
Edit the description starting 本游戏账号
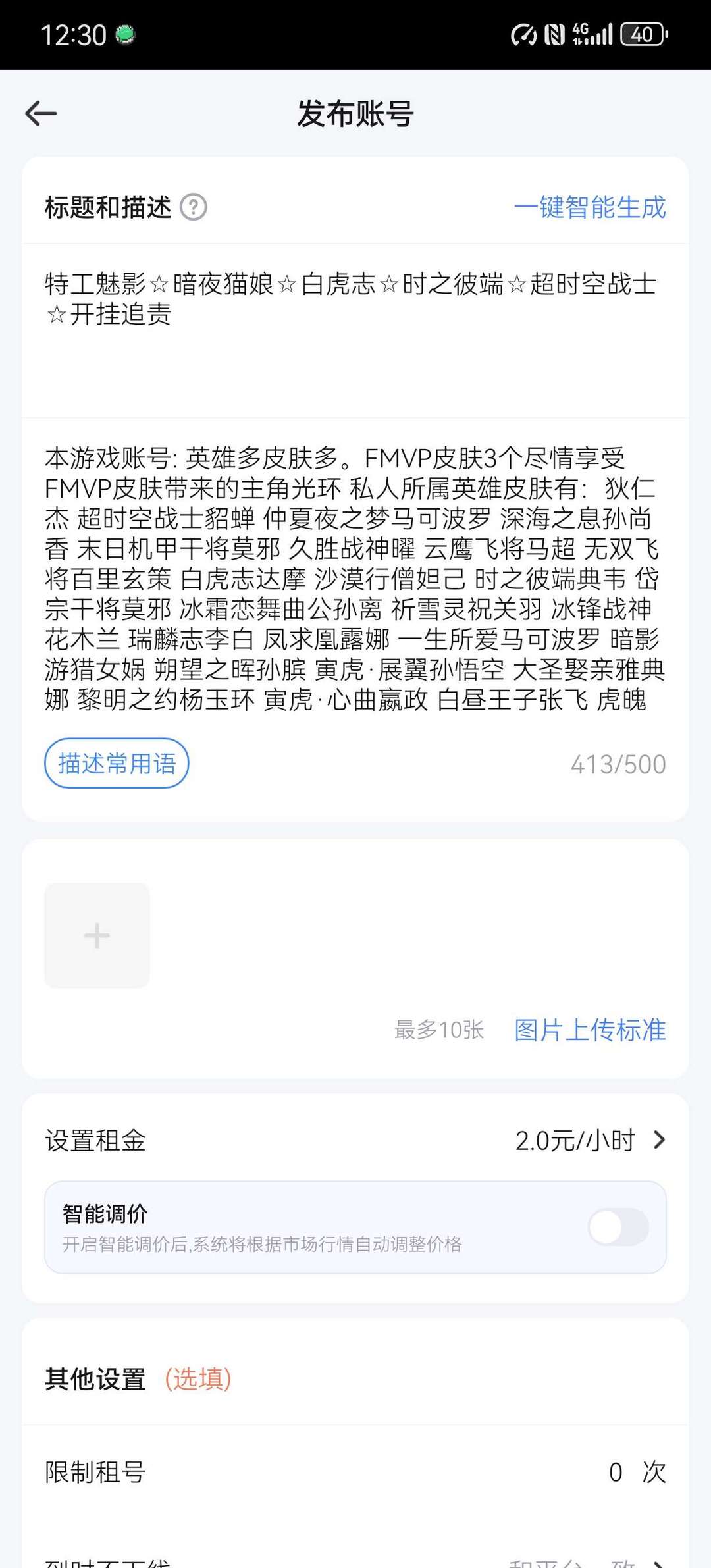coord(354,578)
